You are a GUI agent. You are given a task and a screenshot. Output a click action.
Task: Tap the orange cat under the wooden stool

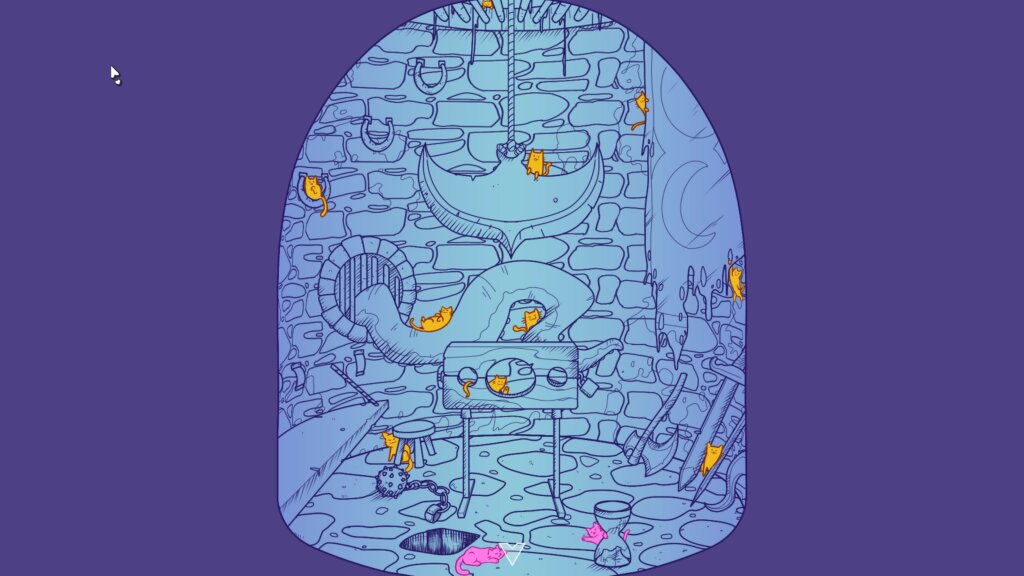pos(393,446)
